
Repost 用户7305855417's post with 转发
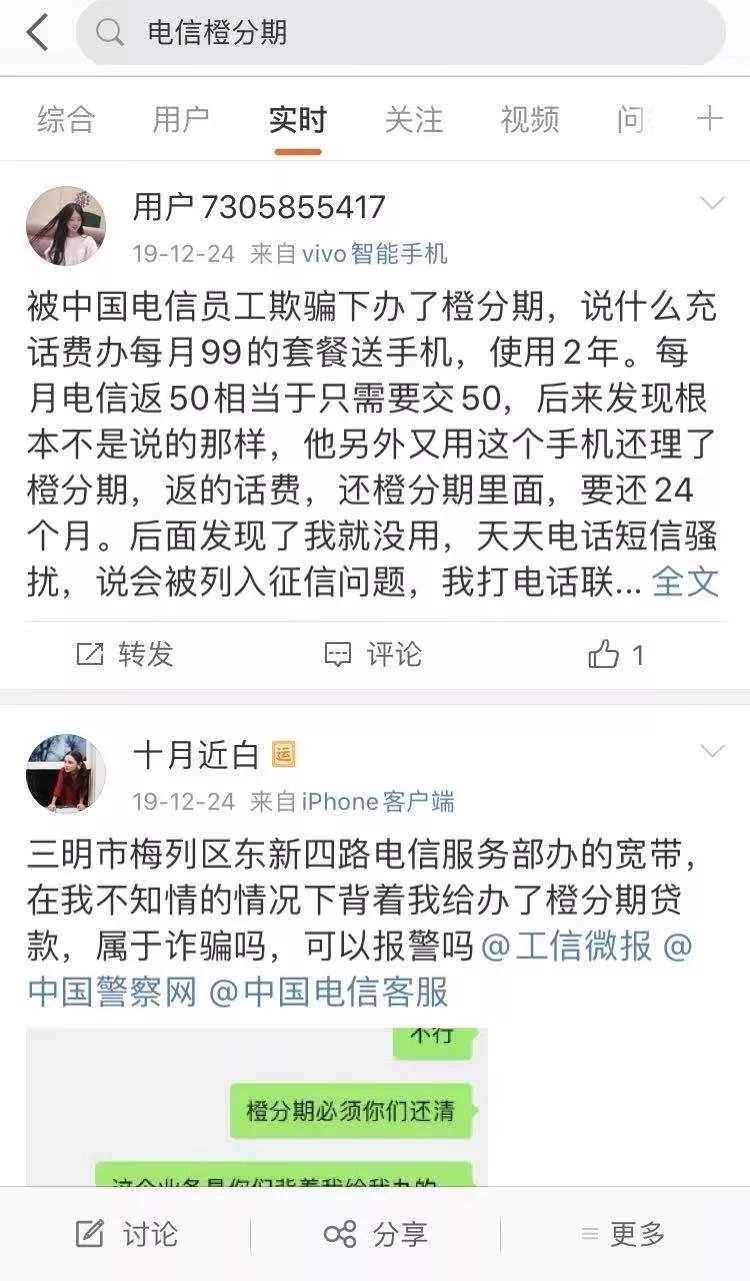[125, 655]
